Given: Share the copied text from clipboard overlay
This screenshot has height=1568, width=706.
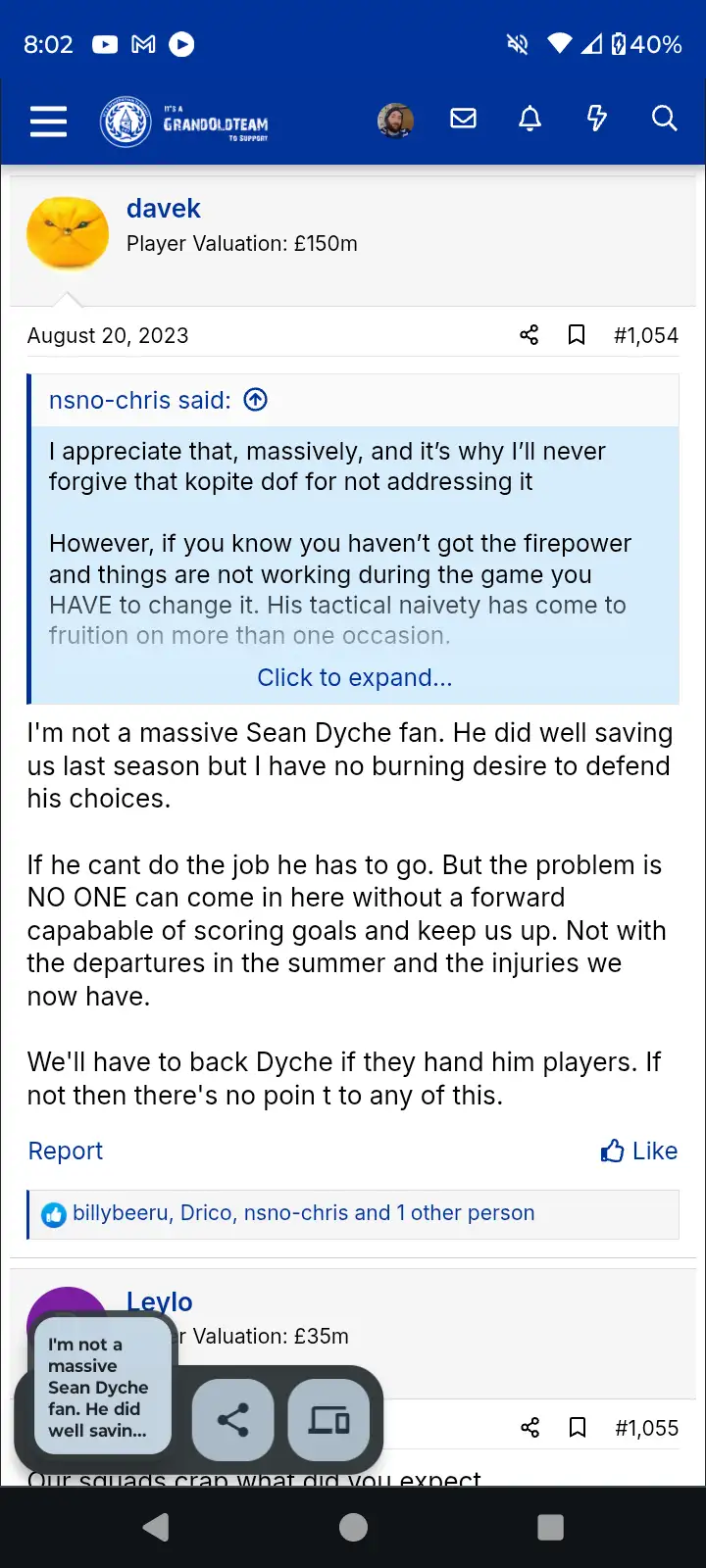Looking at the screenshot, I should point(232,1420).
